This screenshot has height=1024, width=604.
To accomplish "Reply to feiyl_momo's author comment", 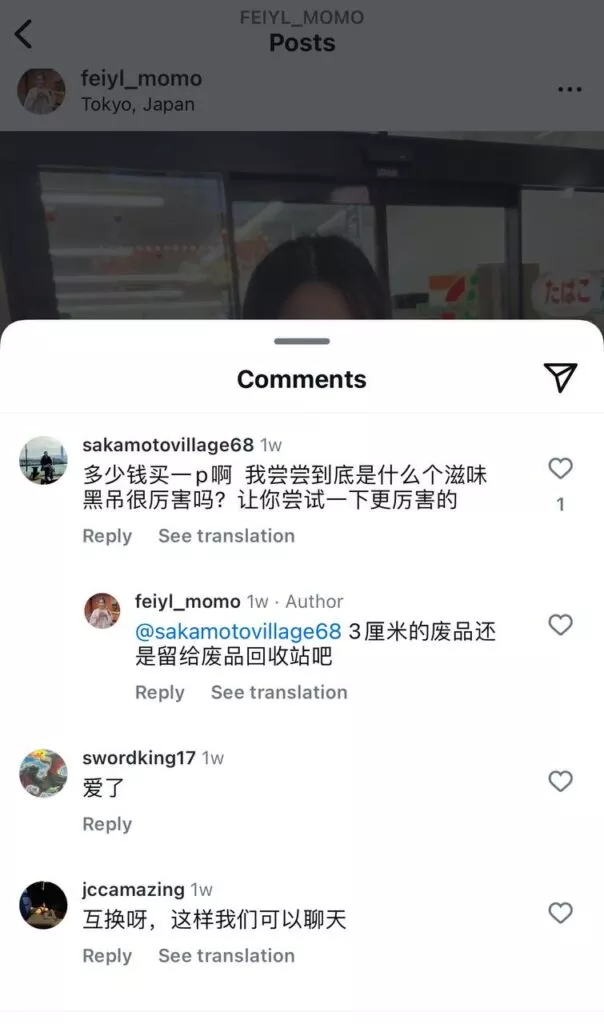I will [x=160, y=692].
